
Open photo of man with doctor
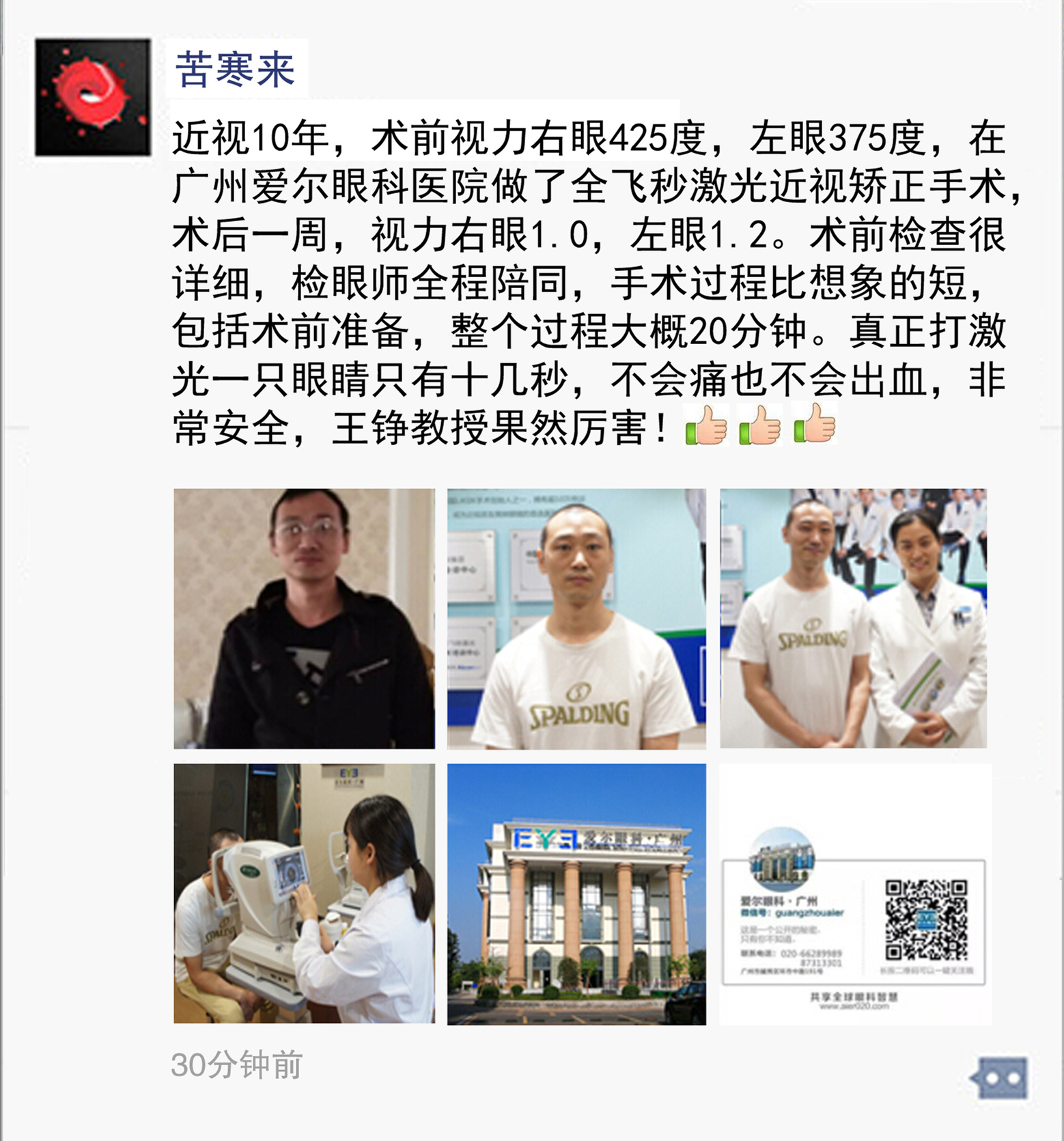pos(853,618)
